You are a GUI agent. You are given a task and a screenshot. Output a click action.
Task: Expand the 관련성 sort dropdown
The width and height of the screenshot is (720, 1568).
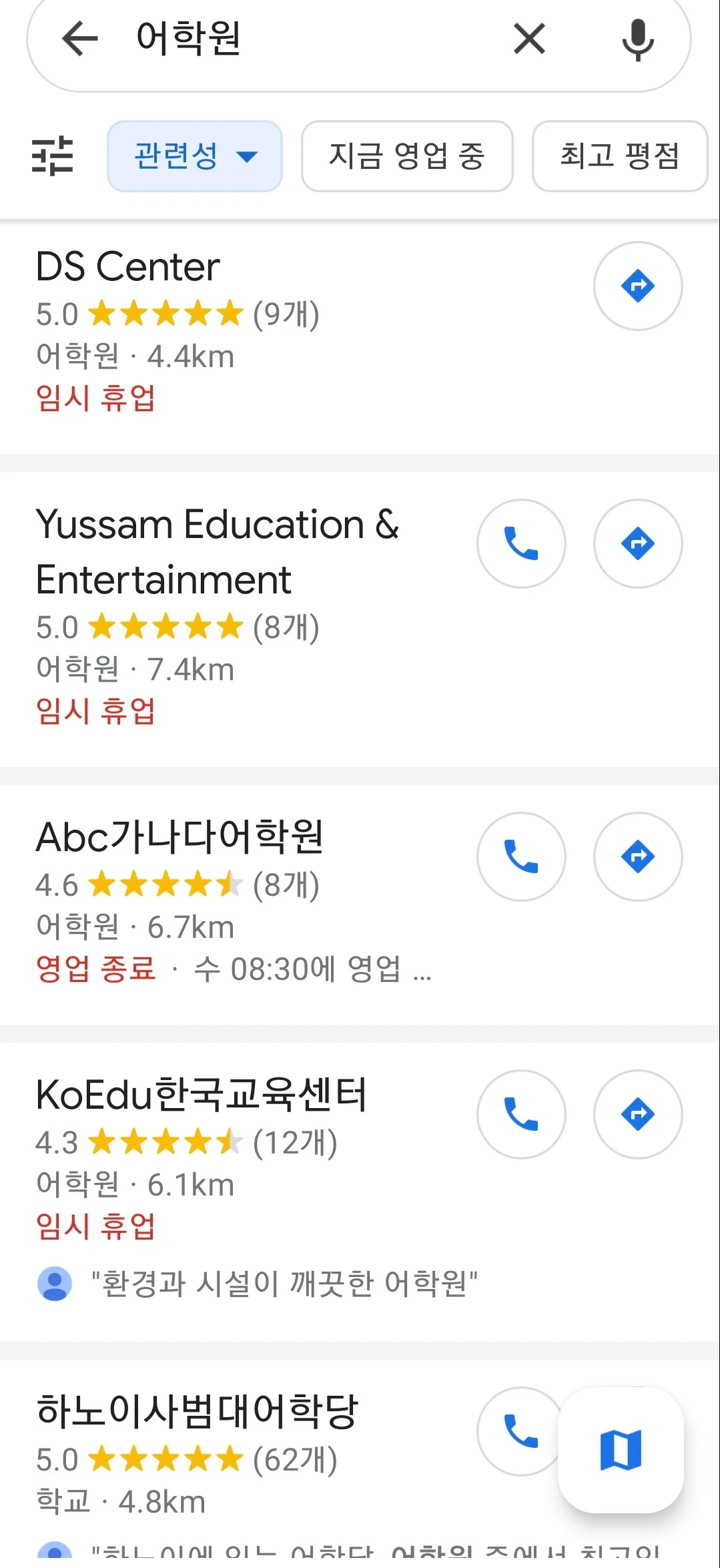coord(195,156)
